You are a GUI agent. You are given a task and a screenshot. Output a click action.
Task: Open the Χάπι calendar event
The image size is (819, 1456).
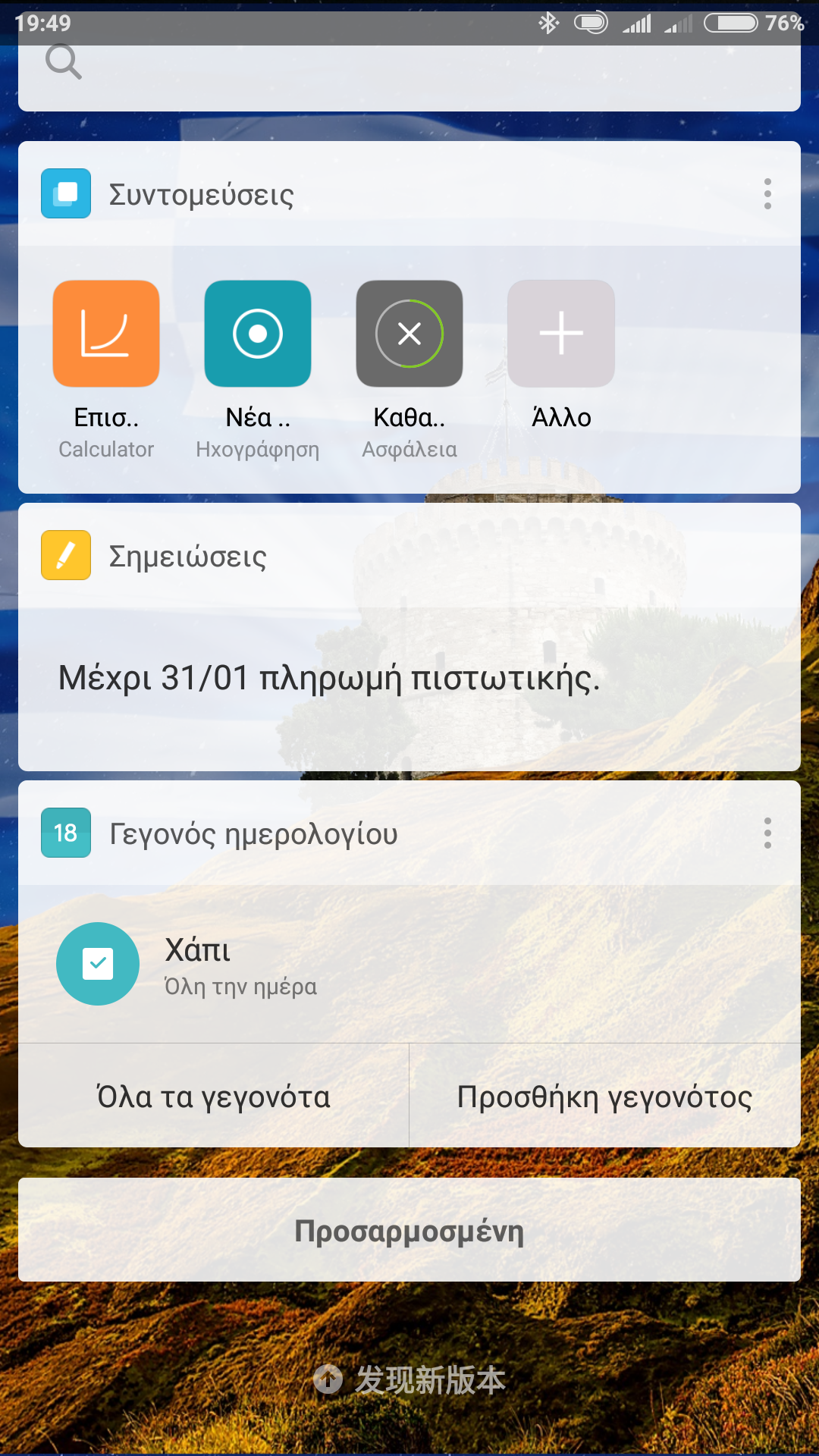409,964
